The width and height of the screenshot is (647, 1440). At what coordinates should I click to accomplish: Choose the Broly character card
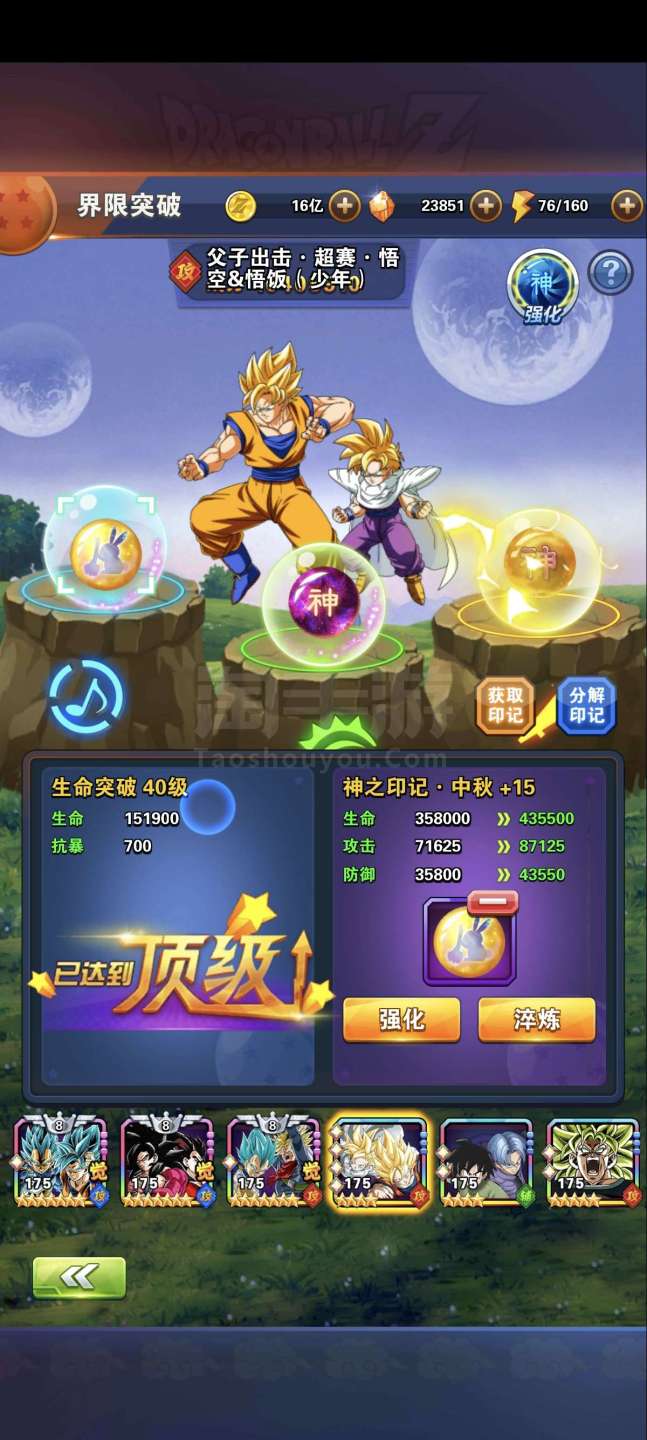pyautogui.click(x=592, y=1161)
